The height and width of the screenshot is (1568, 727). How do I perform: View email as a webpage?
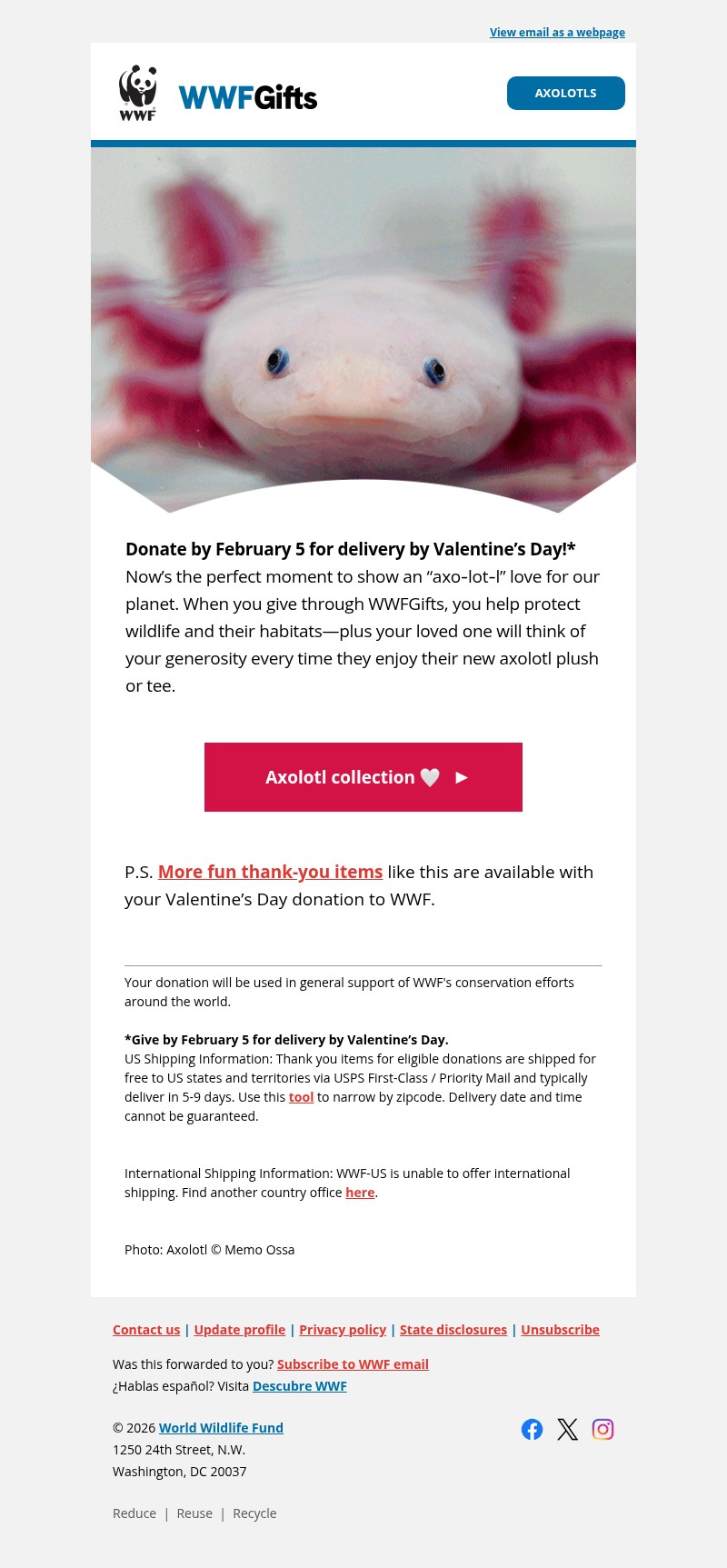(557, 32)
